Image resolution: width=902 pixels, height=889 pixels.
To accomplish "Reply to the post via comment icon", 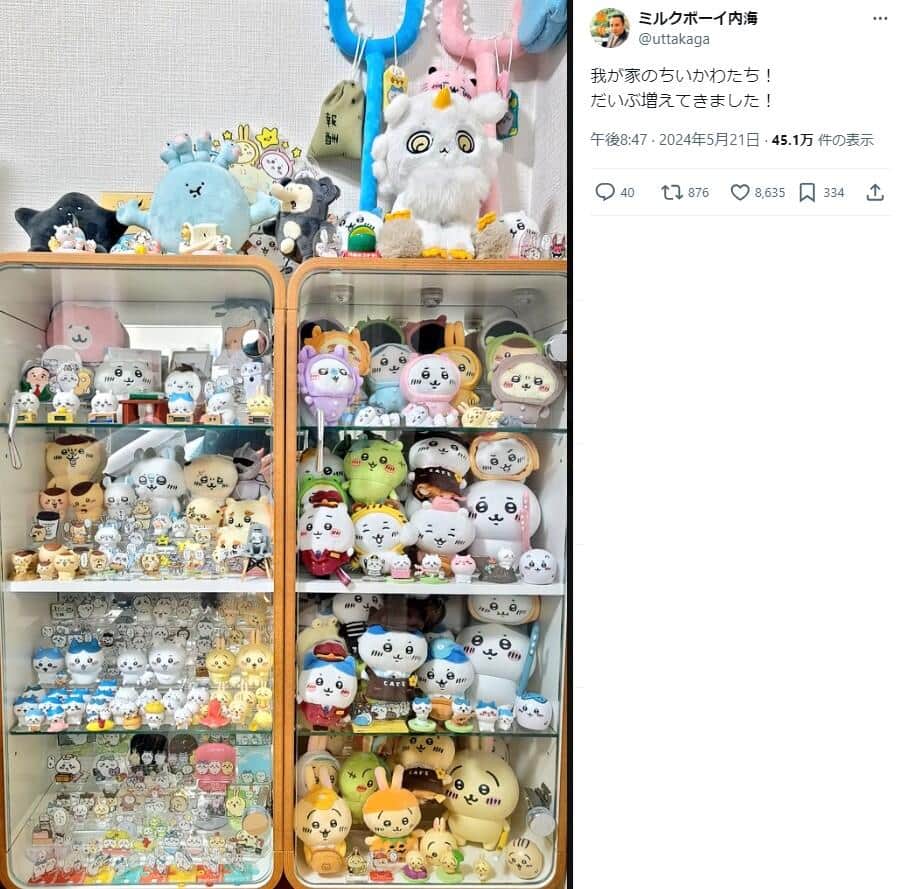I will (x=605, y=192).
